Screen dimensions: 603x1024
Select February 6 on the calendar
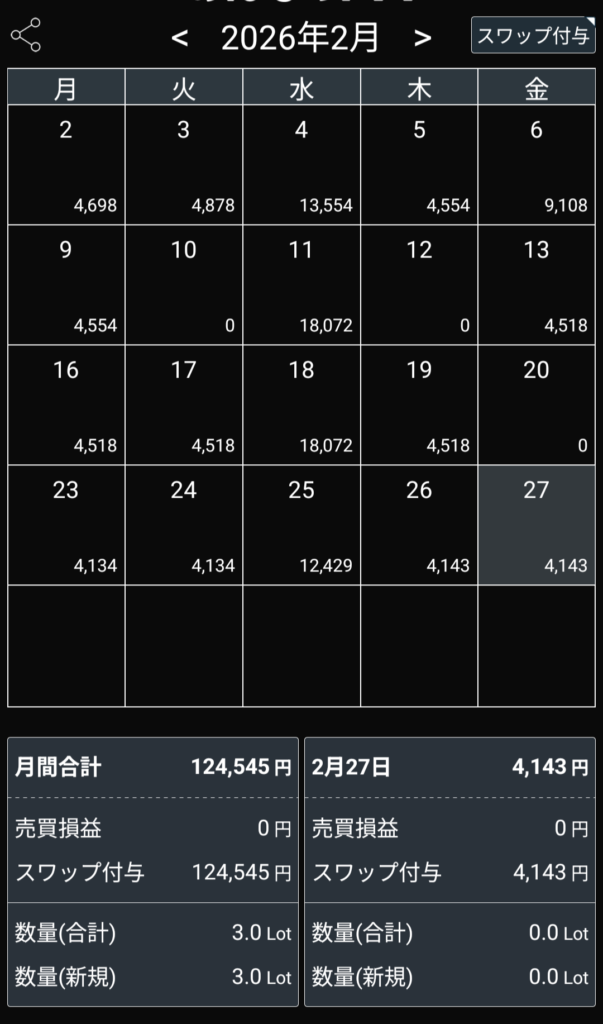[537, 165]
